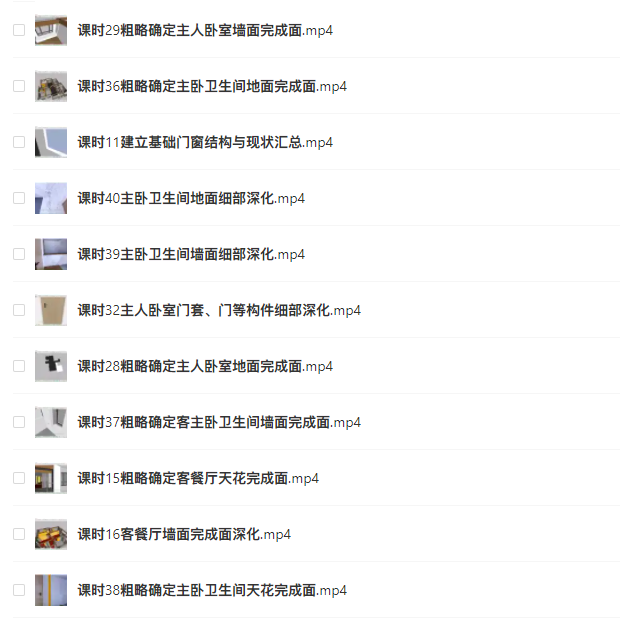The image size is (620, 619).
Task: Open 课时36粗略确定主卧卫生间地面完成面.mp4
Action: pyautogui.click(x=212, y=86)
